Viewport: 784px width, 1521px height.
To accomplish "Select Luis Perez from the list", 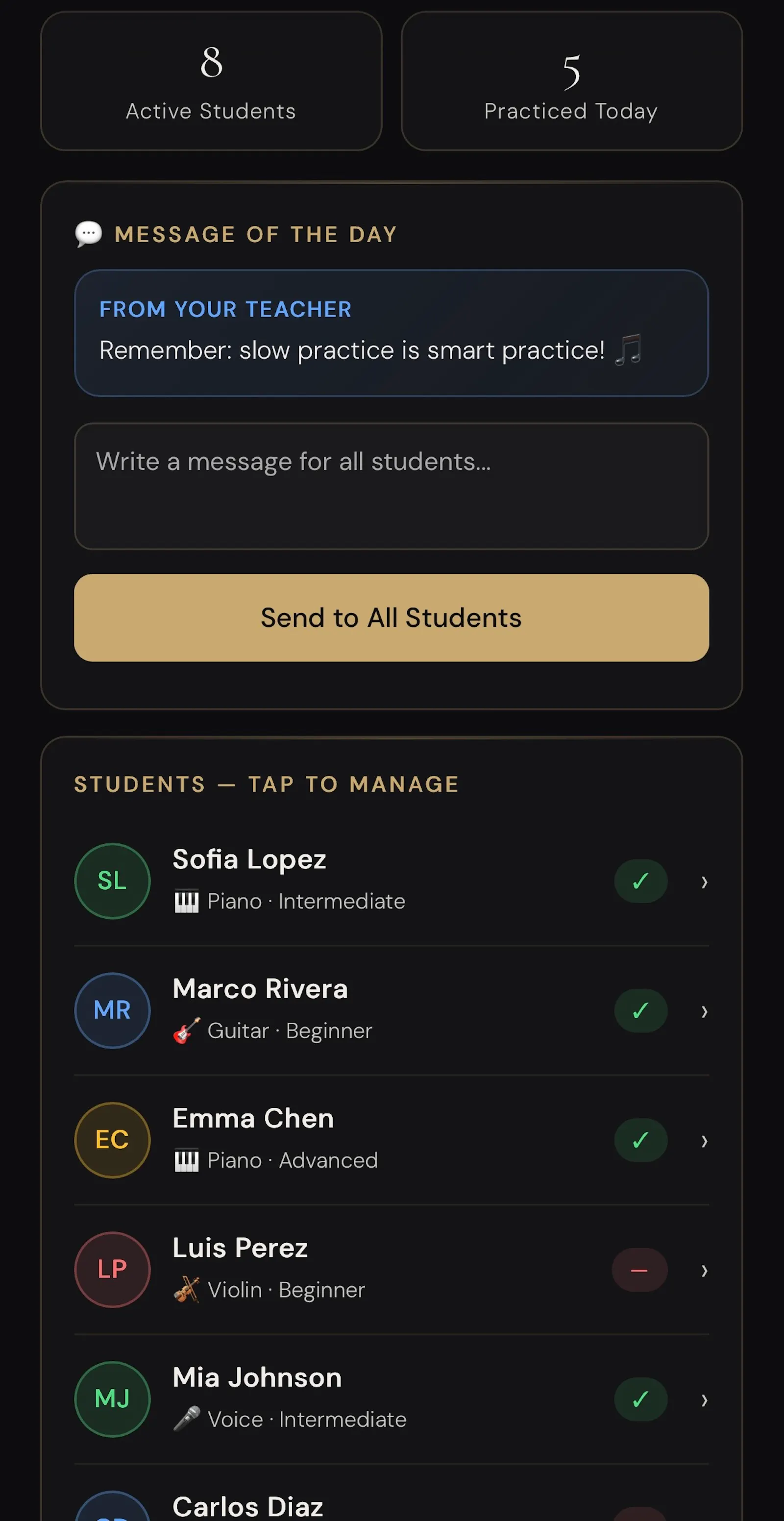I will (392, 1270).
